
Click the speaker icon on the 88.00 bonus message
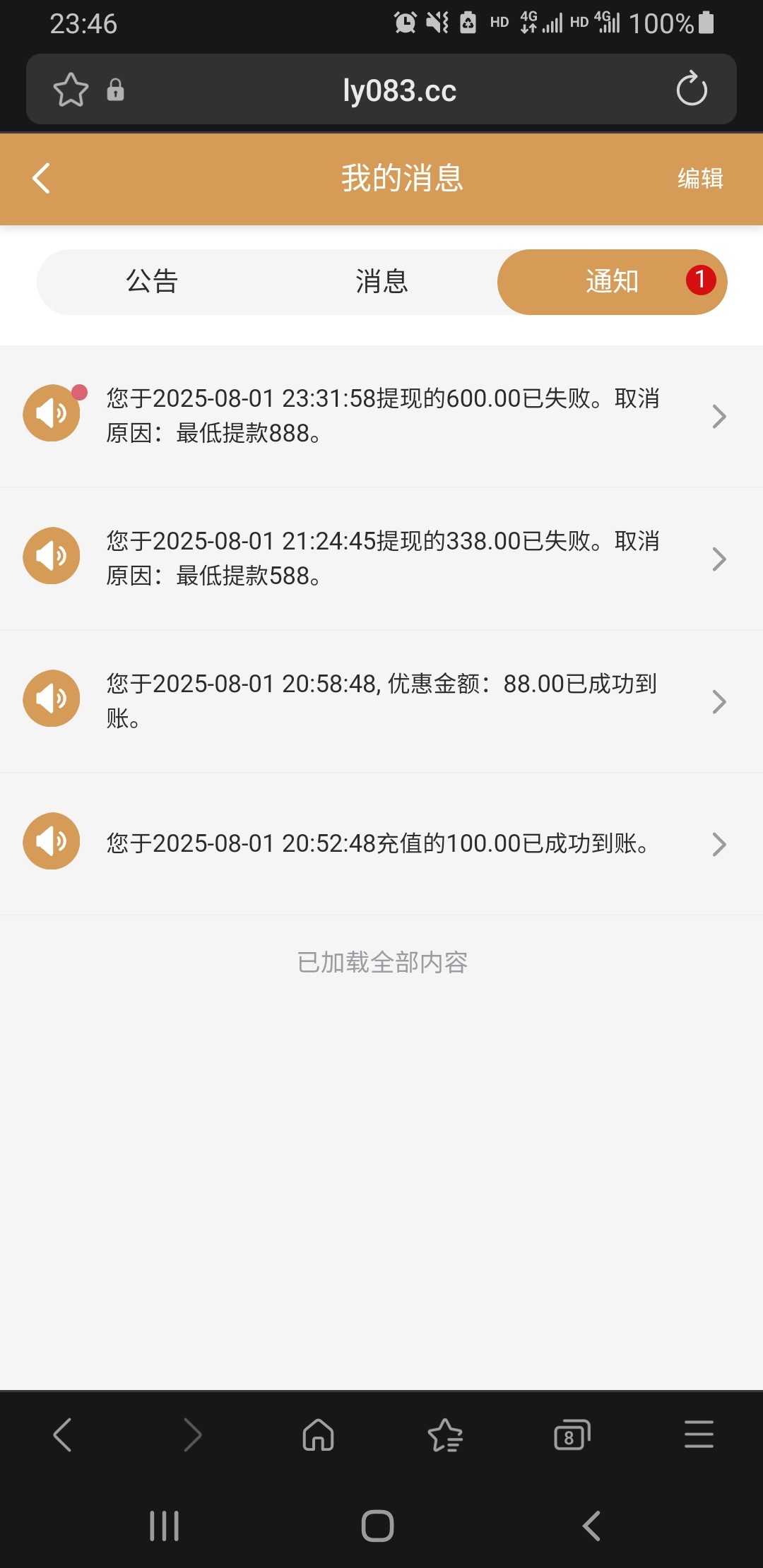51,699
